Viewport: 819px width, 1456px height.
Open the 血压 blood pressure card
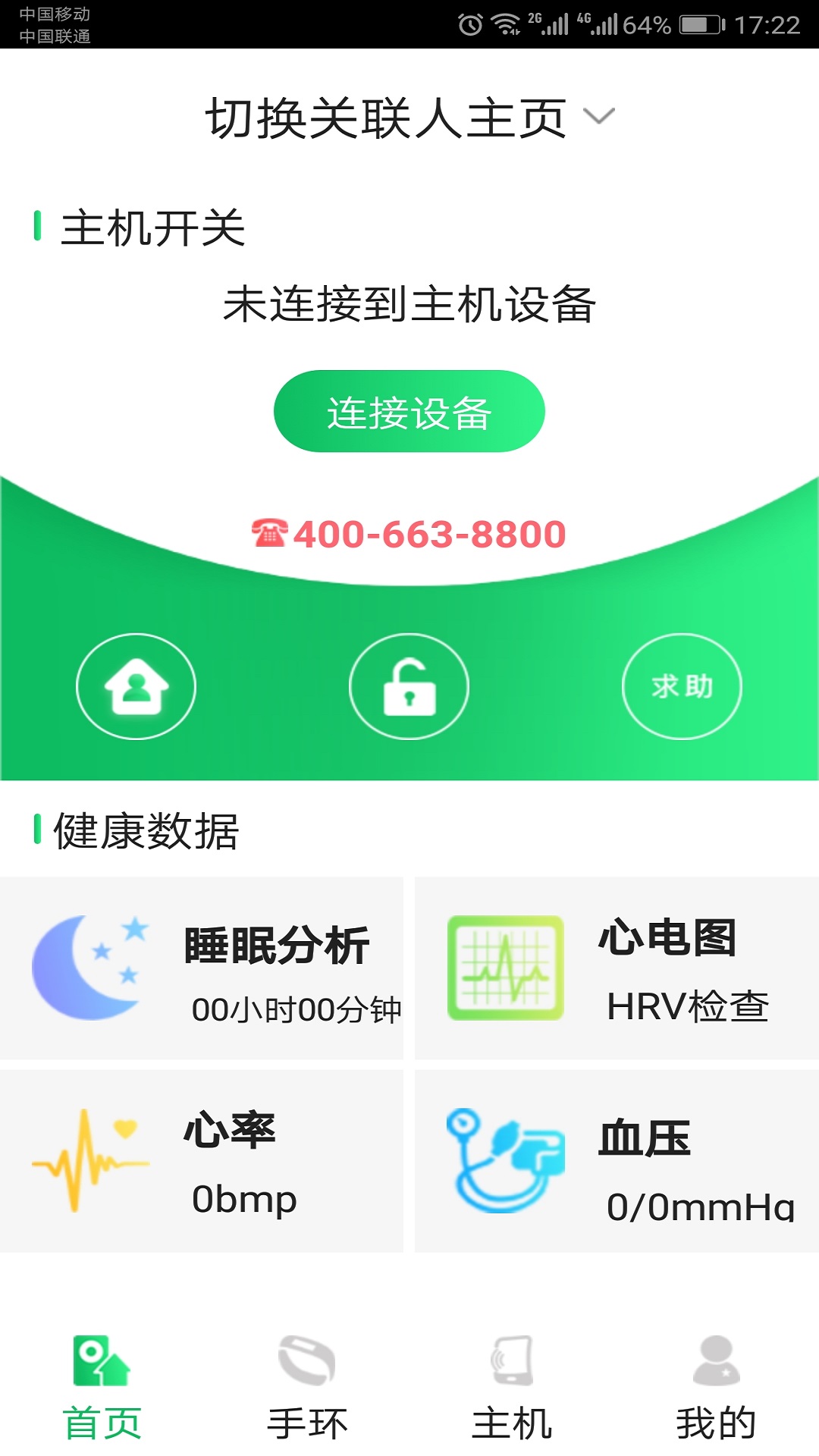616,1161
